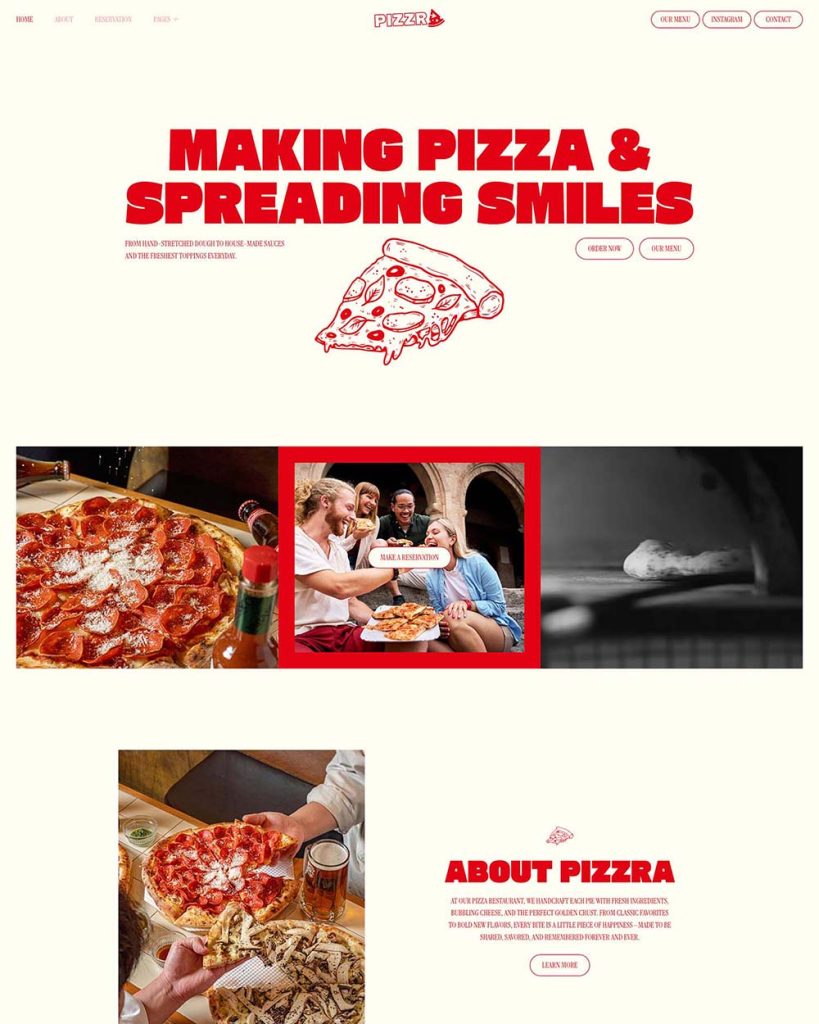Tap Our Menu button beside Order Now
The height and width of the screenshot is (1024, 819).
[666, 248]
